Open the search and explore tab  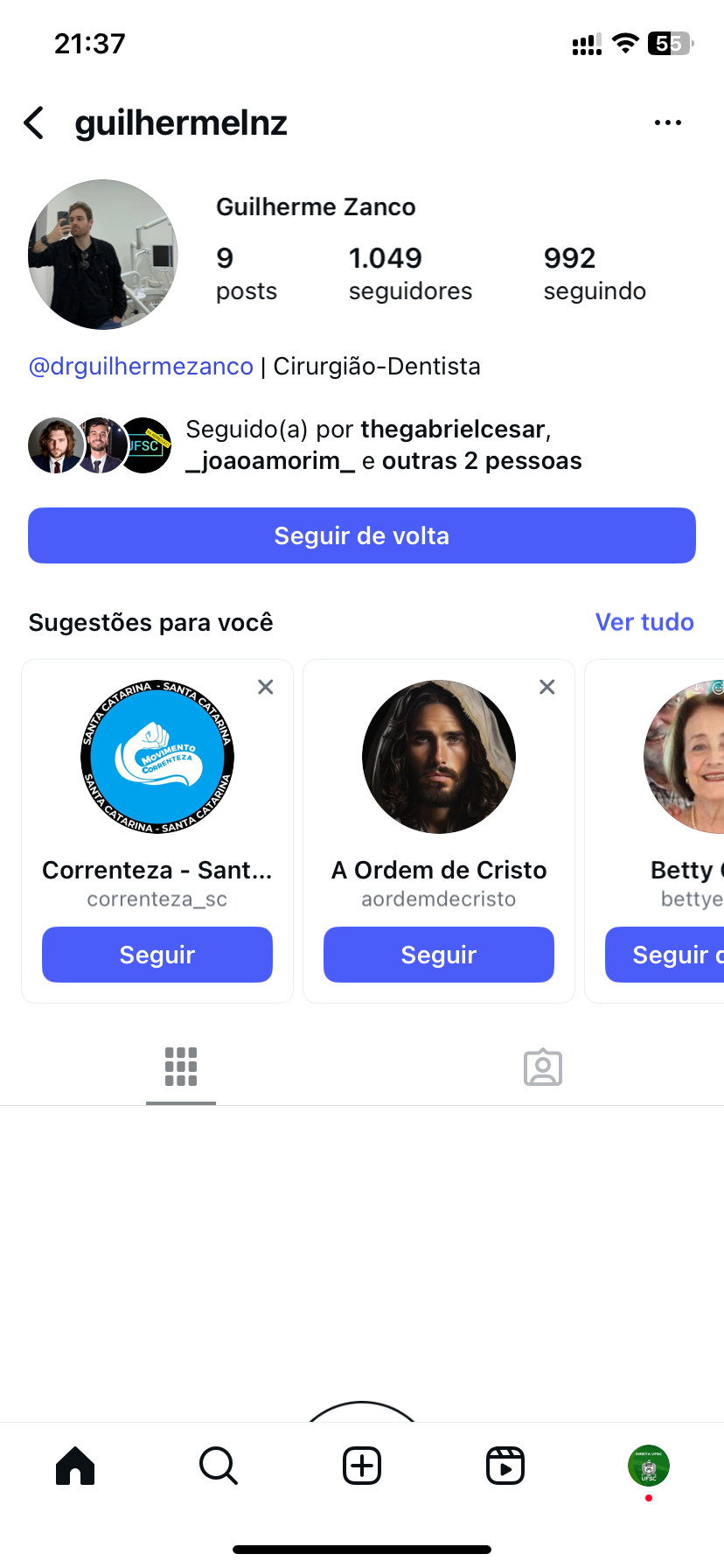(x=219, y=1466)
